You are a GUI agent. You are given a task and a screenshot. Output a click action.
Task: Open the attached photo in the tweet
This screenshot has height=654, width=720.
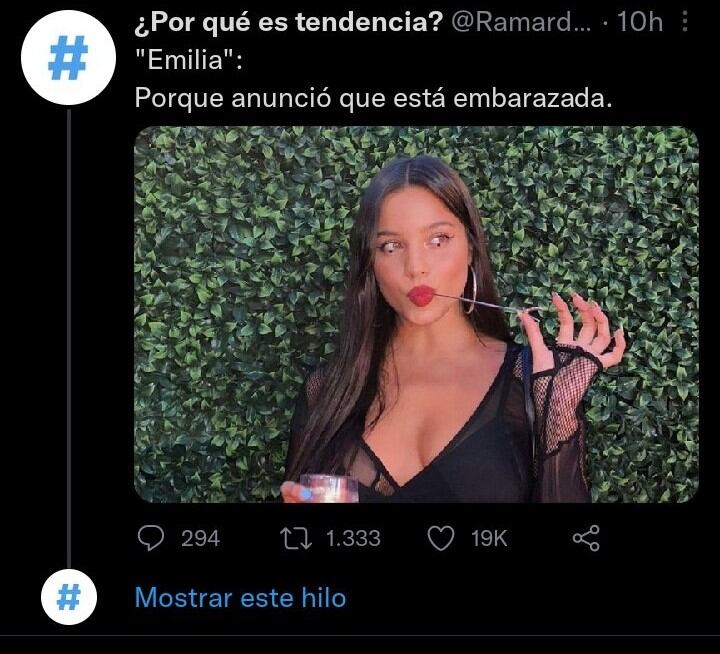(416, 314)
